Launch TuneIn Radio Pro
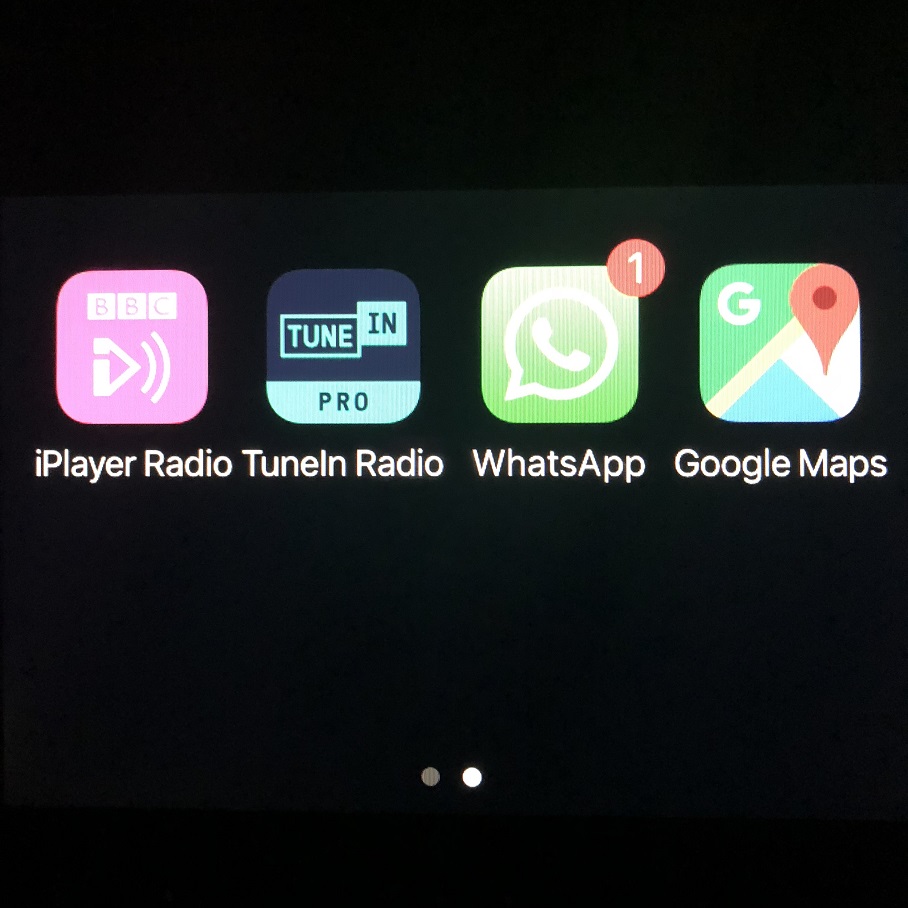Image resolution: width=908 pixels, height=908 pixels. (343, 346)
